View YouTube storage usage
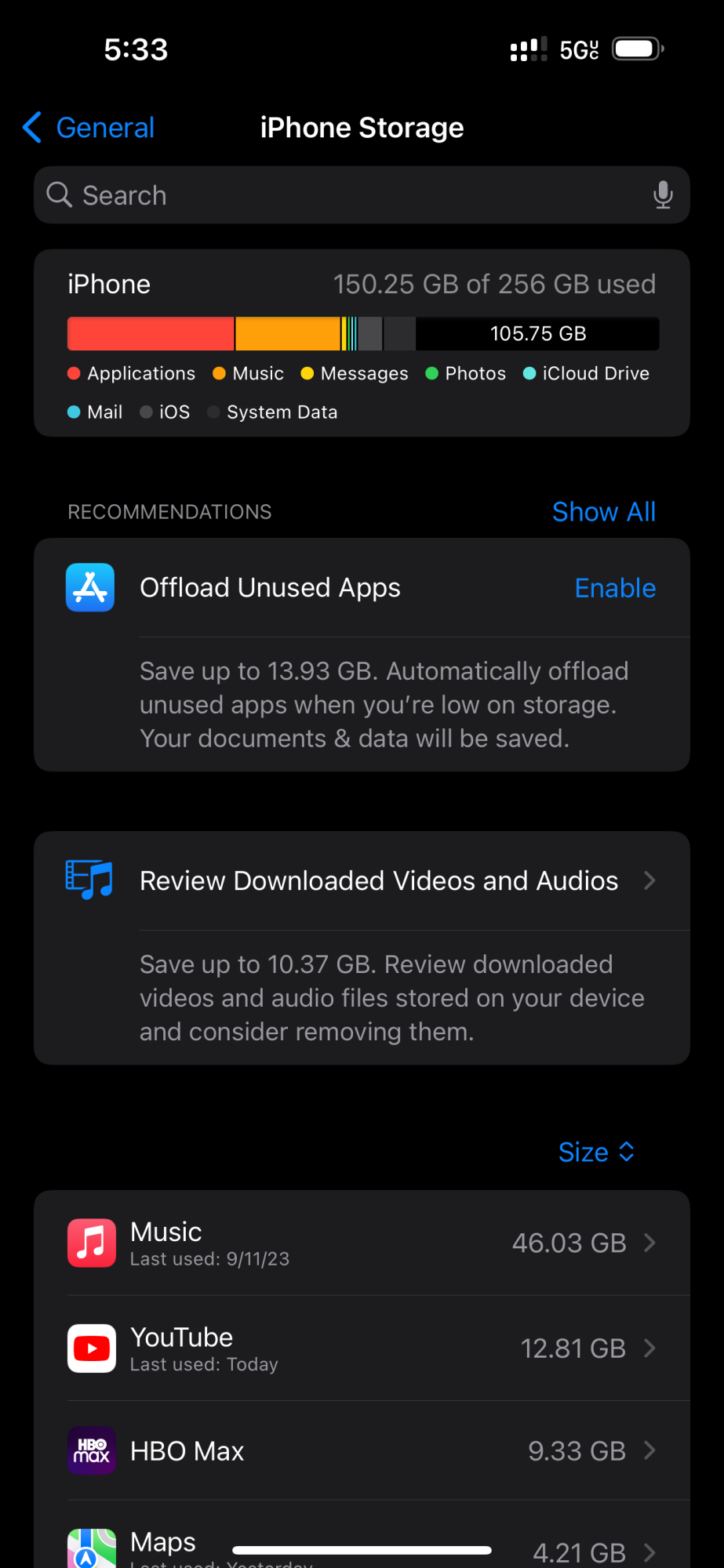The height and width of the screenshot is (1568, 724). [362, 1348]
